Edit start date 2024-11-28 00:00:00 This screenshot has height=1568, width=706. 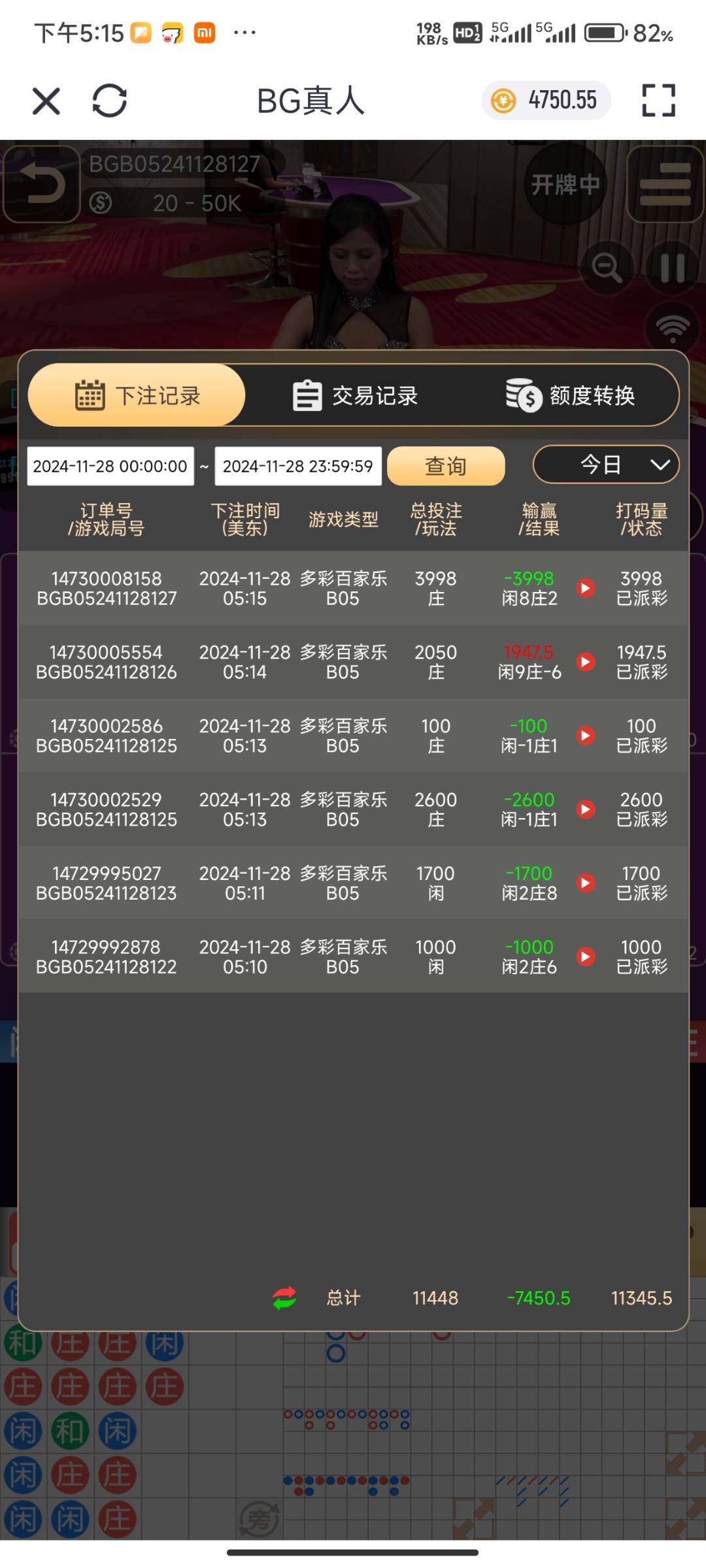[110, 466]
